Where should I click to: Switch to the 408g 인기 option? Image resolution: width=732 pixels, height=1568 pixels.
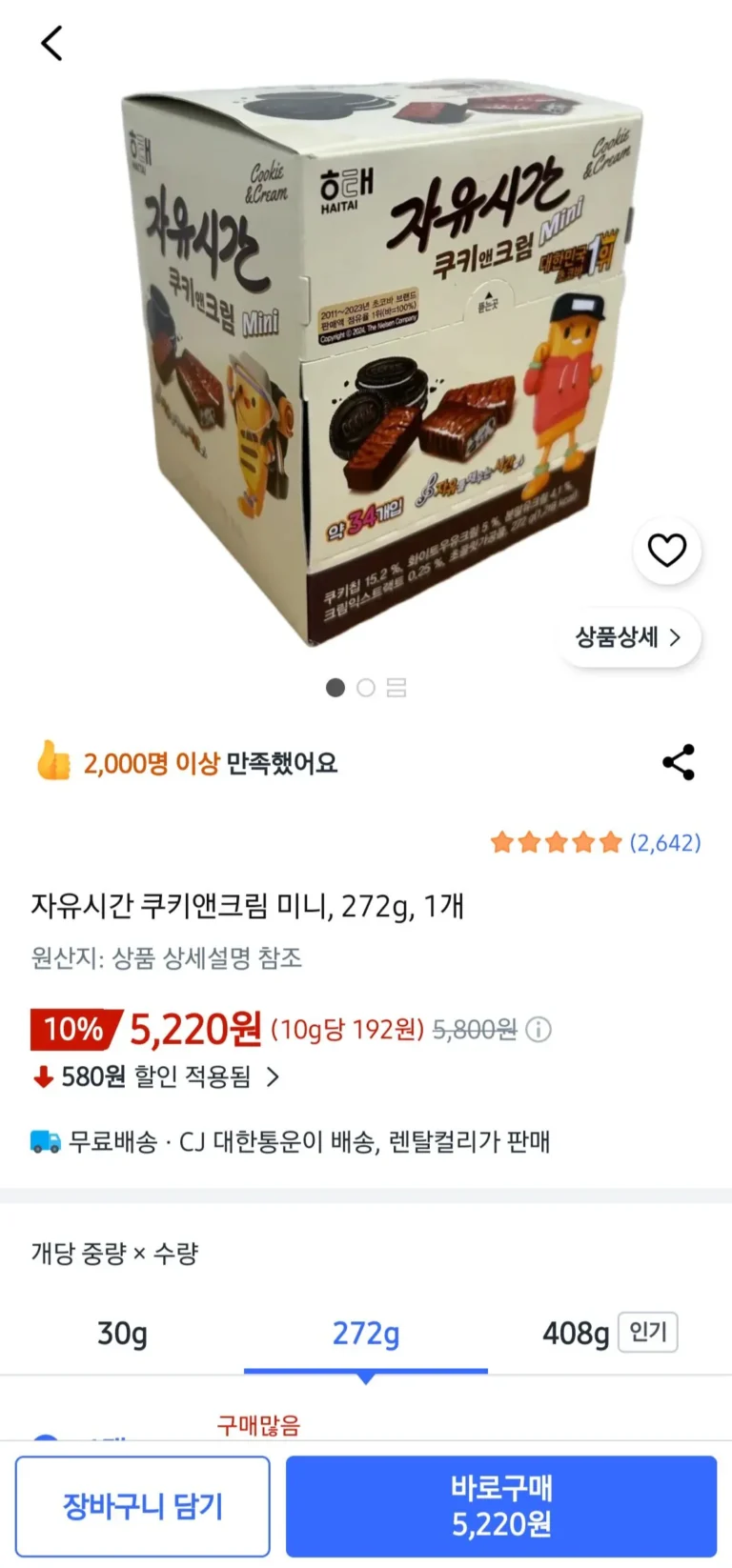pos(610,1333)
